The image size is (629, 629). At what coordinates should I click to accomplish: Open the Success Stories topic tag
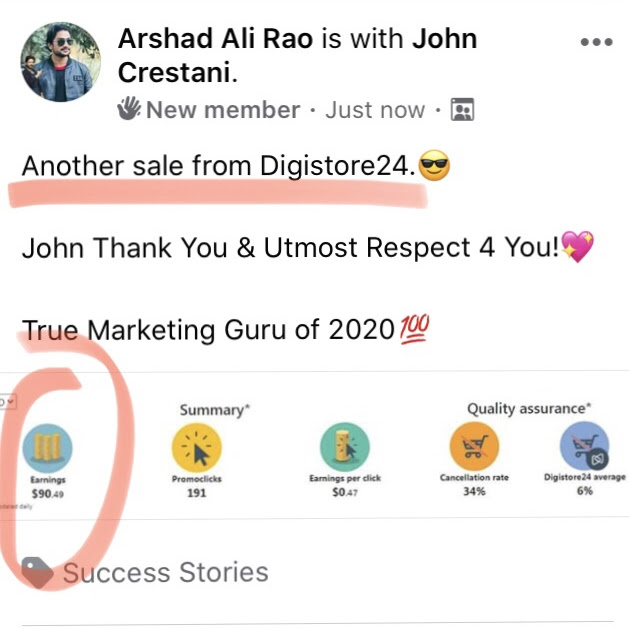coord(165,573)
